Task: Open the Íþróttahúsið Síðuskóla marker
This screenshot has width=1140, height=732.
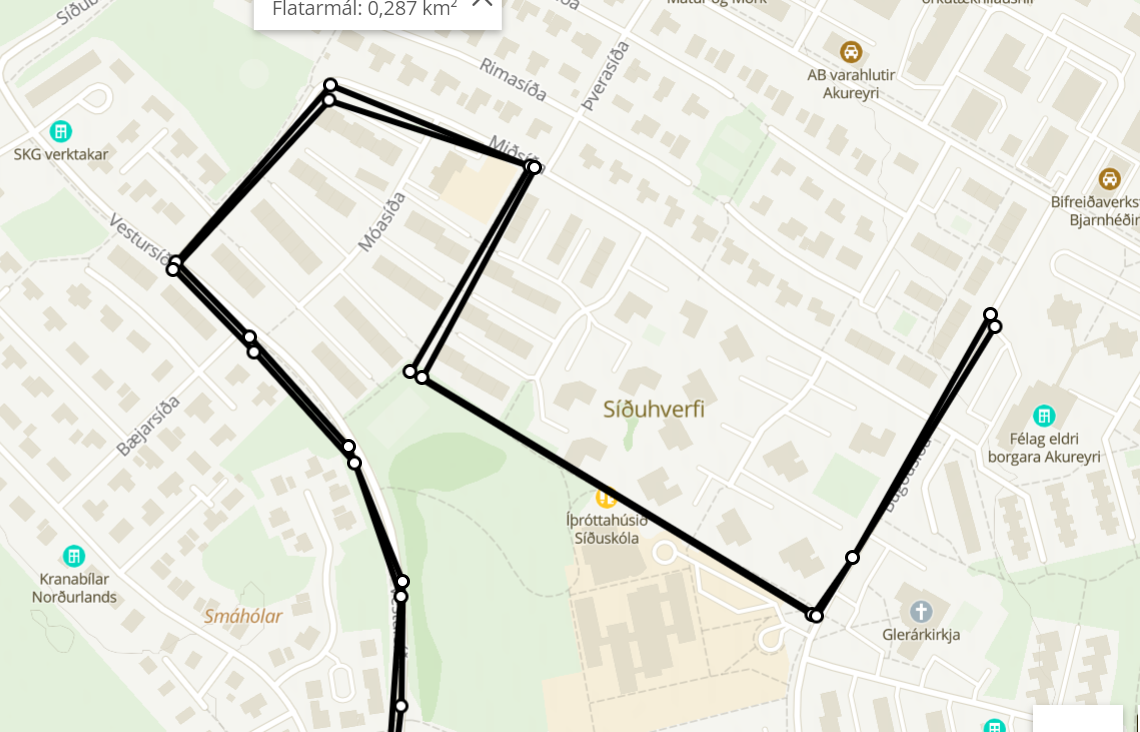Action: [606, 497]
